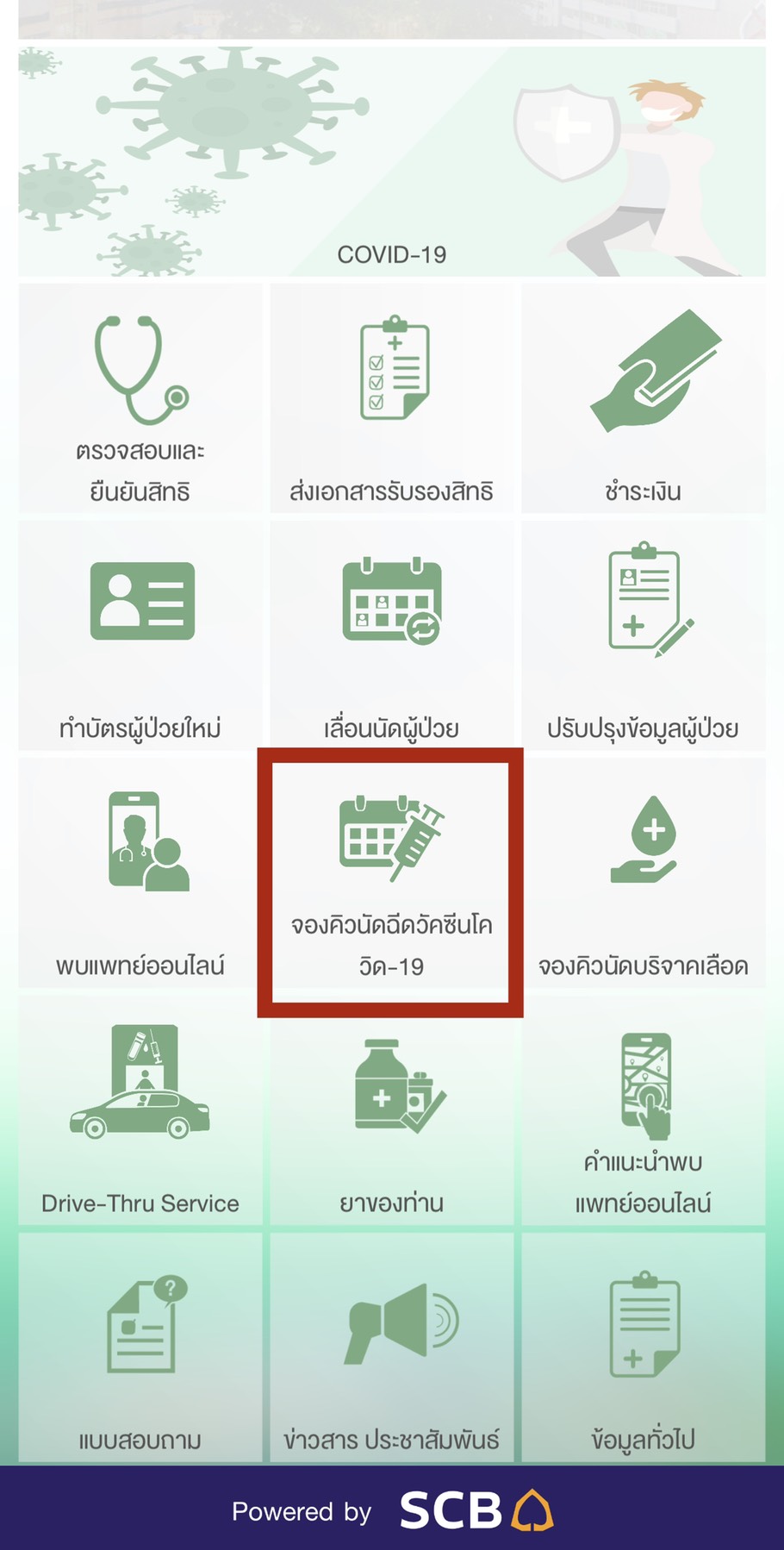Open พบแพทย์ออนไลน์ tile

pyautogui.click(x=140, y=872)
